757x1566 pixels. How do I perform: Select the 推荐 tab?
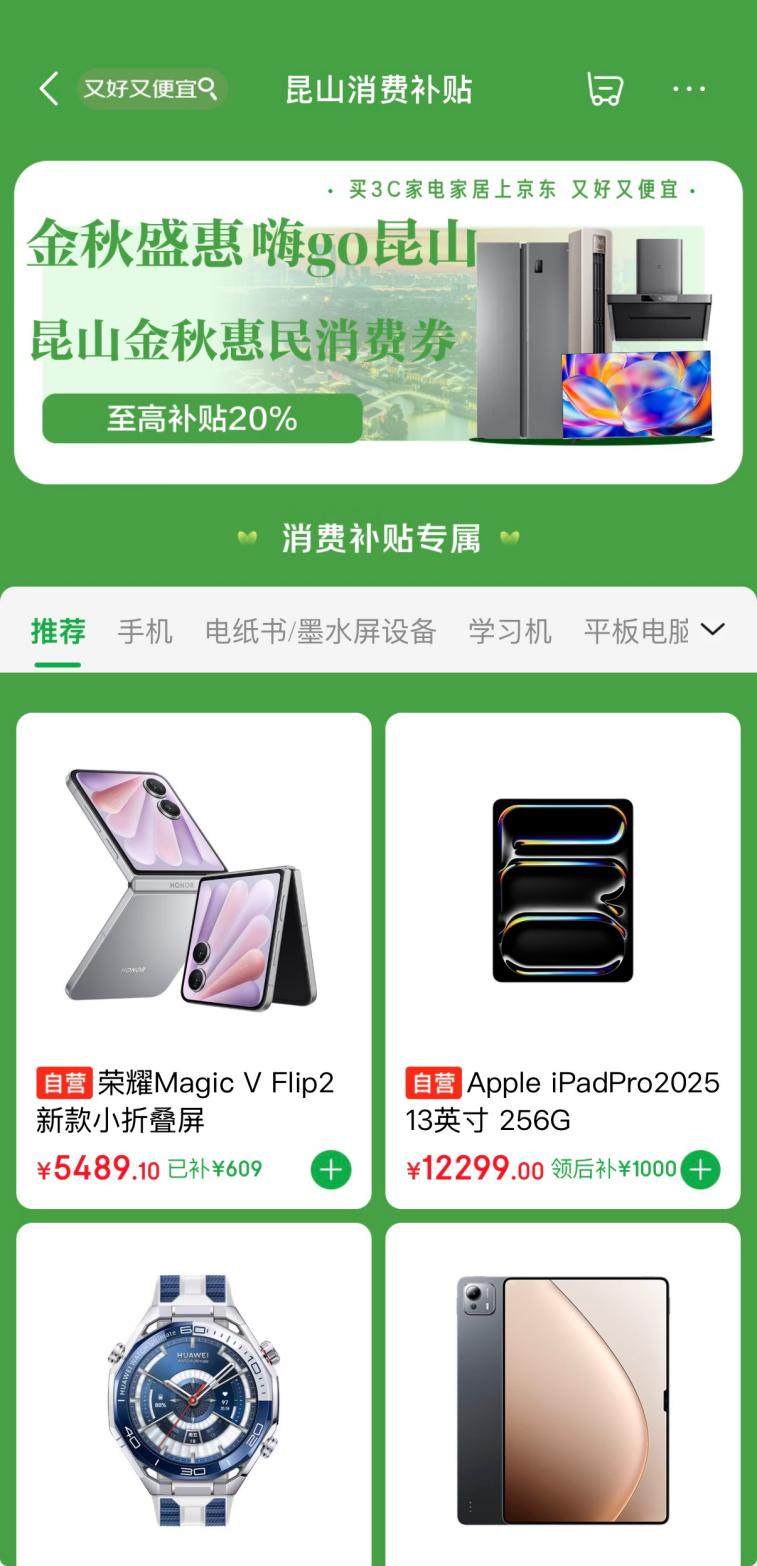pyautogui.click(x=58, y=631)
